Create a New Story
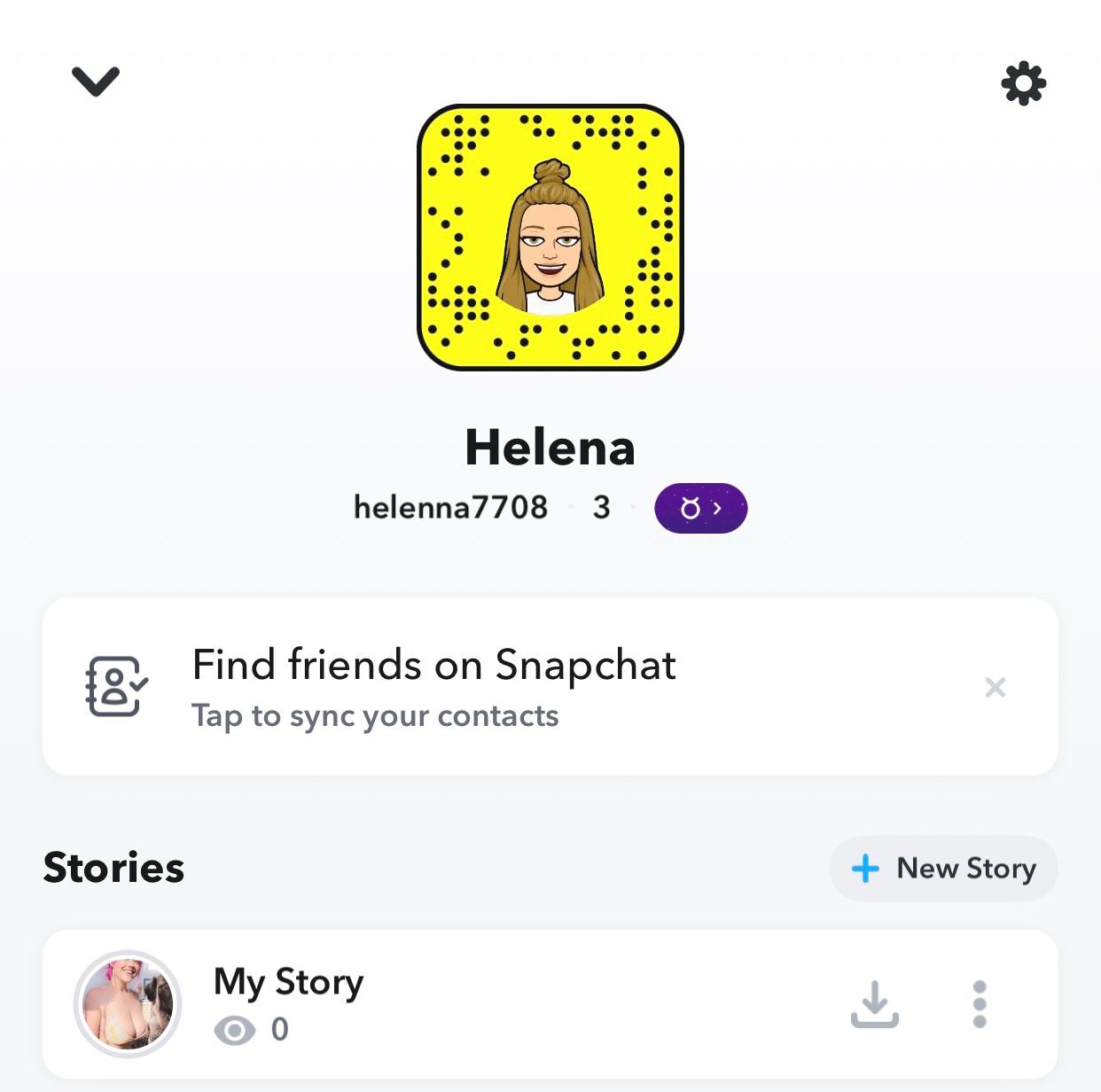Screen dimensions: 1101x1092 pos(943,869)
